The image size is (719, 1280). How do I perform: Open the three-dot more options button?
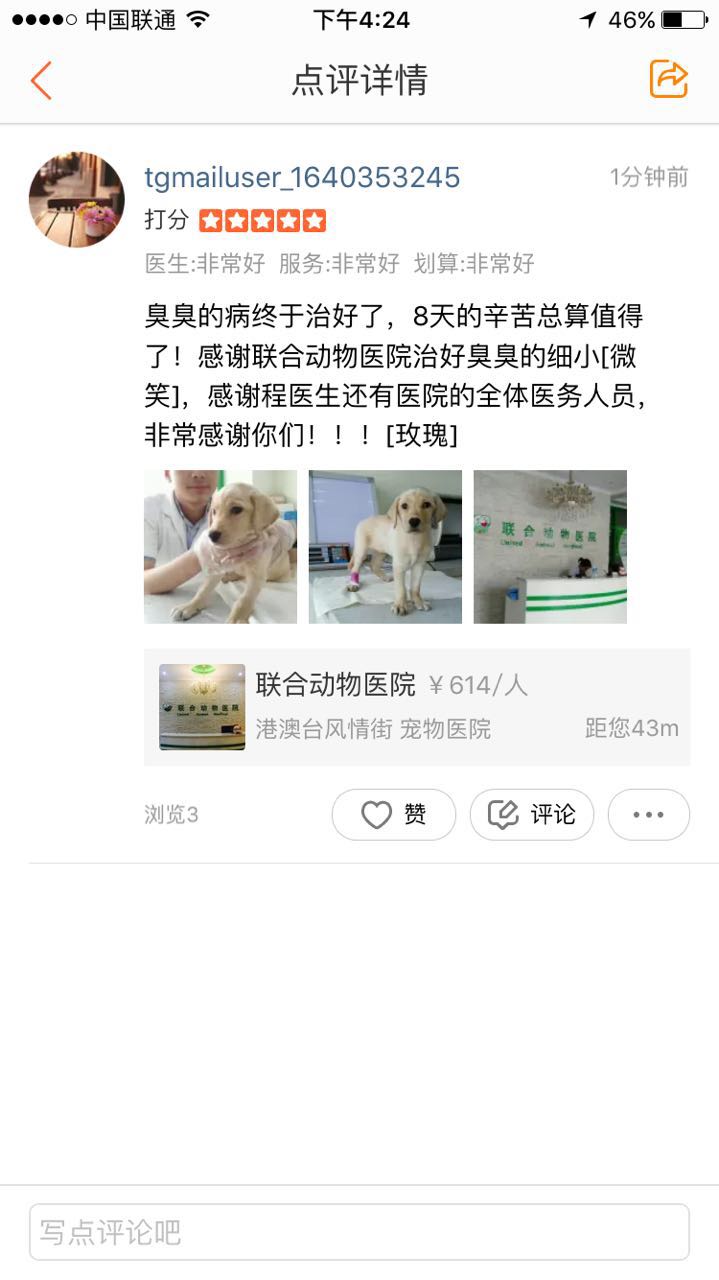[648, 815]
